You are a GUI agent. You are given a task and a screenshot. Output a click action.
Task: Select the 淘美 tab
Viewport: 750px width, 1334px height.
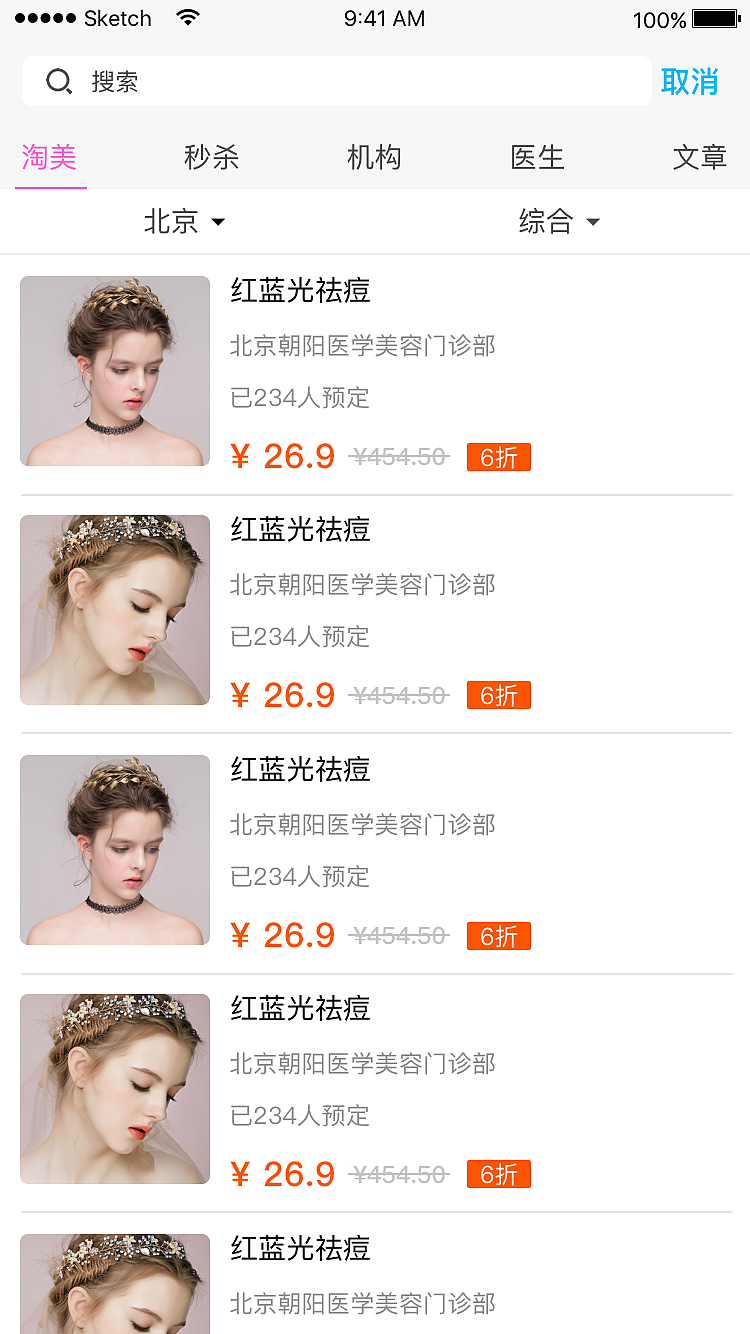click(x=50, y=157)
